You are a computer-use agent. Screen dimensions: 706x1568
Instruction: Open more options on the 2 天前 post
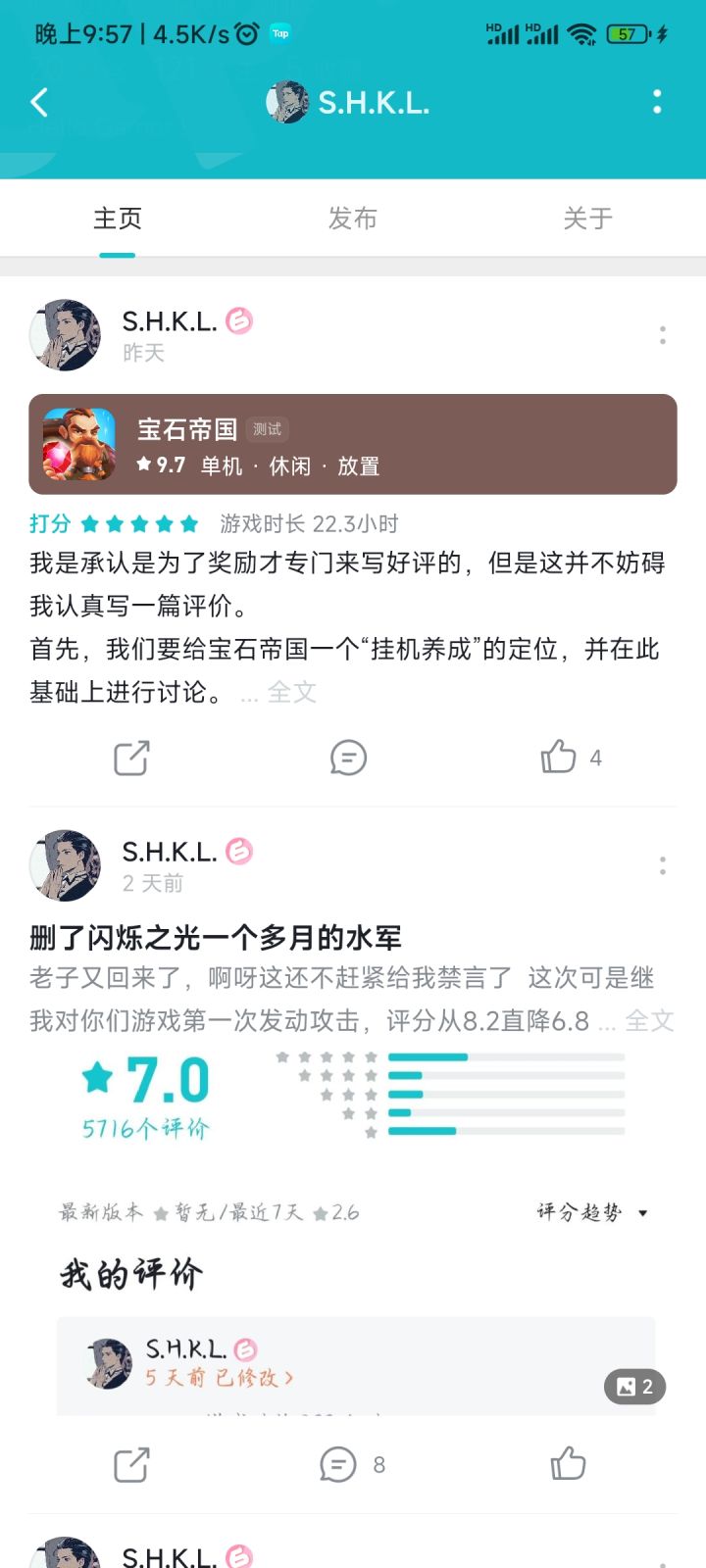point(663,865)
